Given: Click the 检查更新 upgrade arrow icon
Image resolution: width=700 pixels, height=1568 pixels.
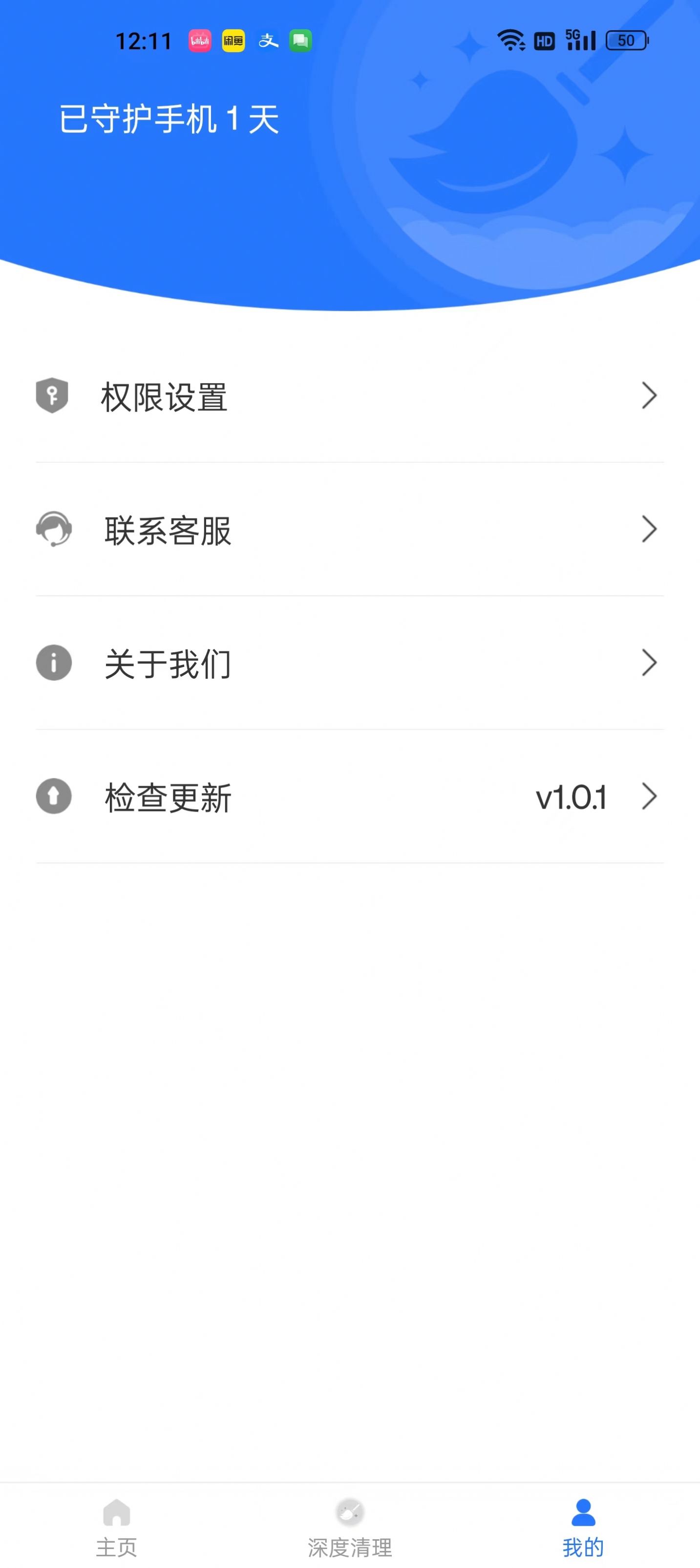Looking at the screenshot, I should (x=53, y=797).
